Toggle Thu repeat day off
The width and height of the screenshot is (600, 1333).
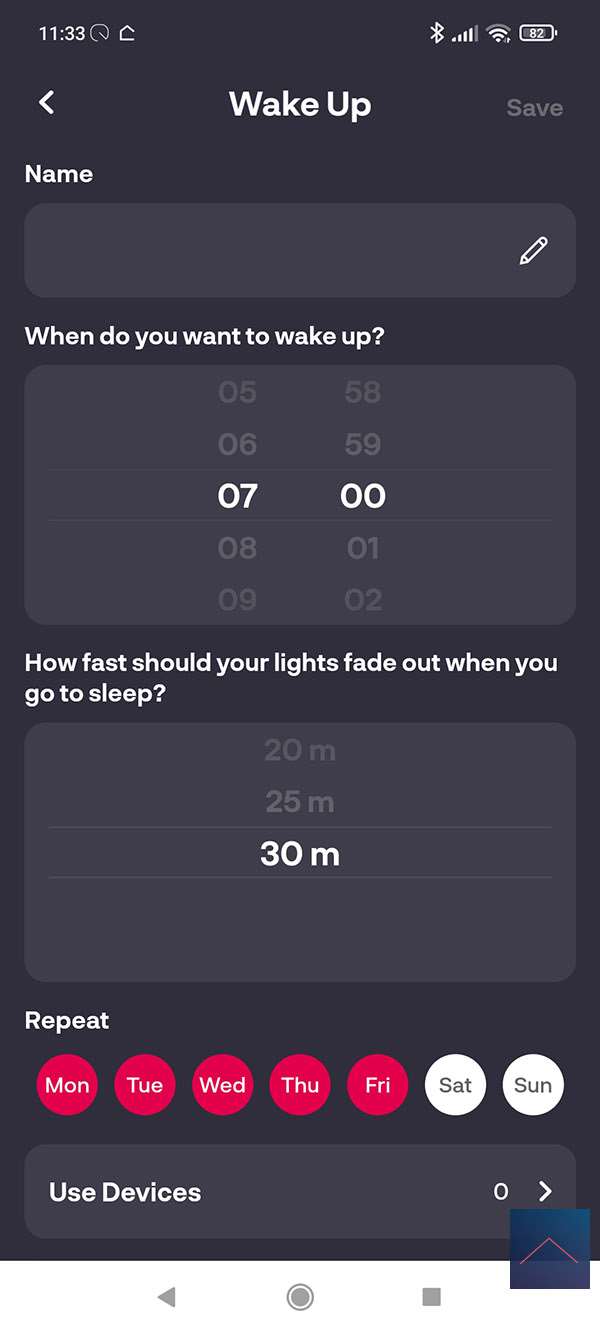[300, 1085]
